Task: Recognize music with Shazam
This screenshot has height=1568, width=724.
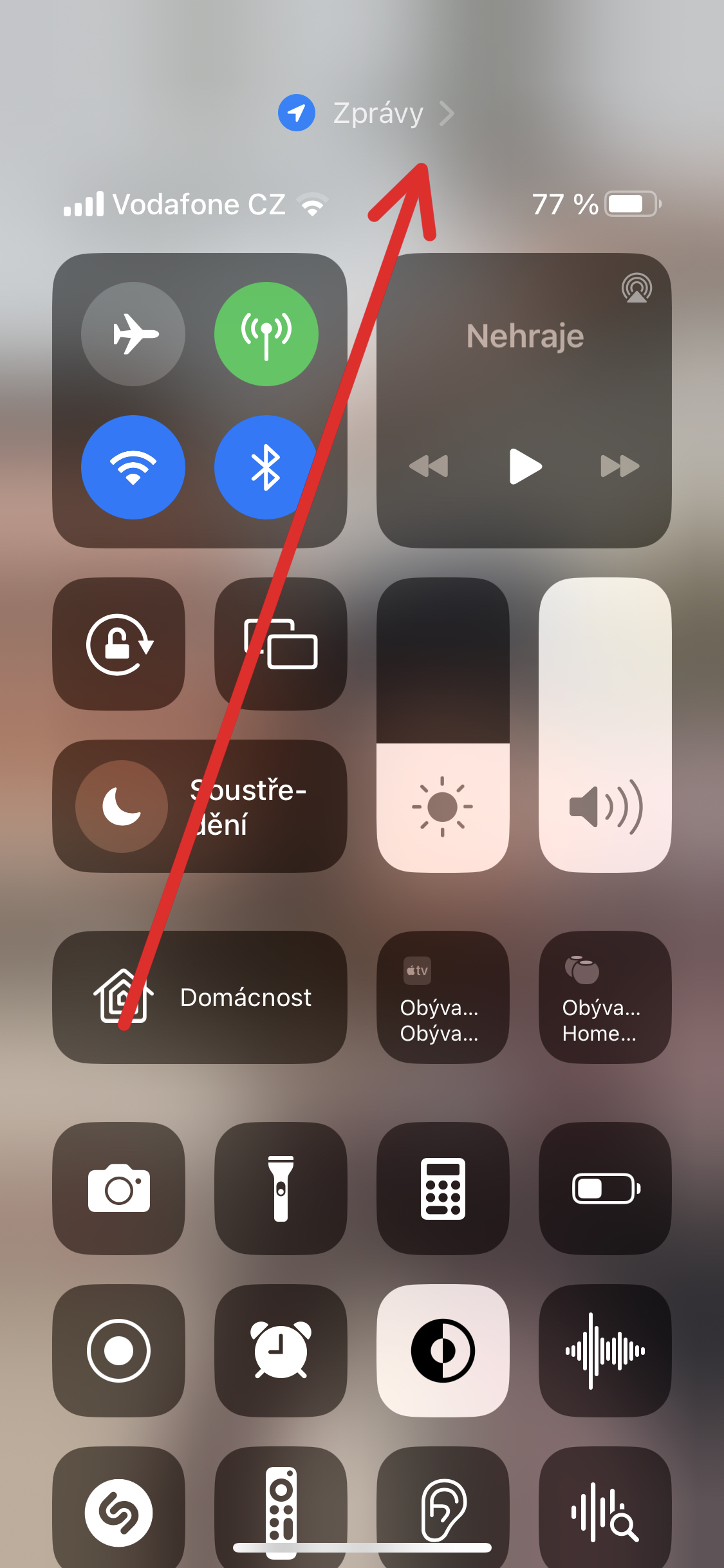Action: [x=119, y=1513]
